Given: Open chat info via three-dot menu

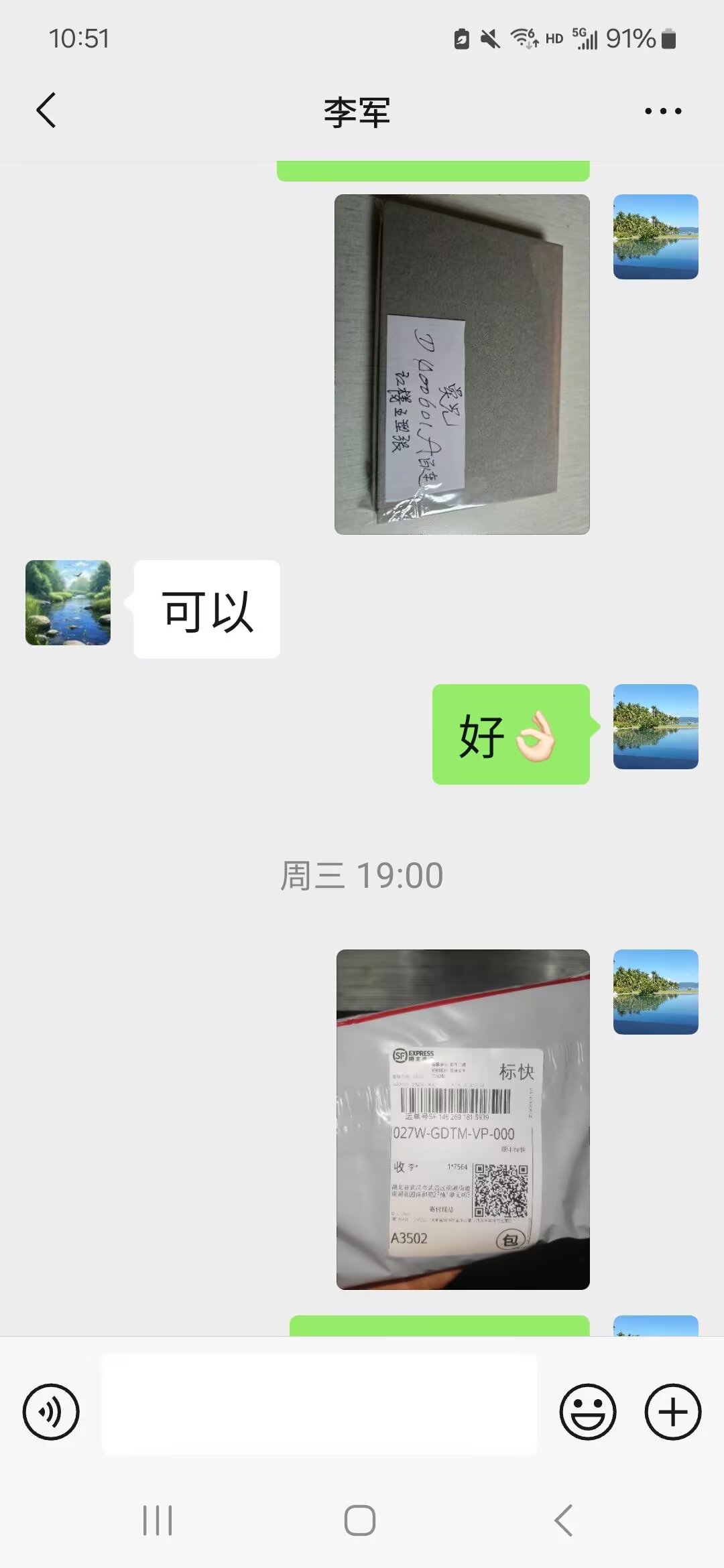Looking at the screenshot, I should click(662, 111).
